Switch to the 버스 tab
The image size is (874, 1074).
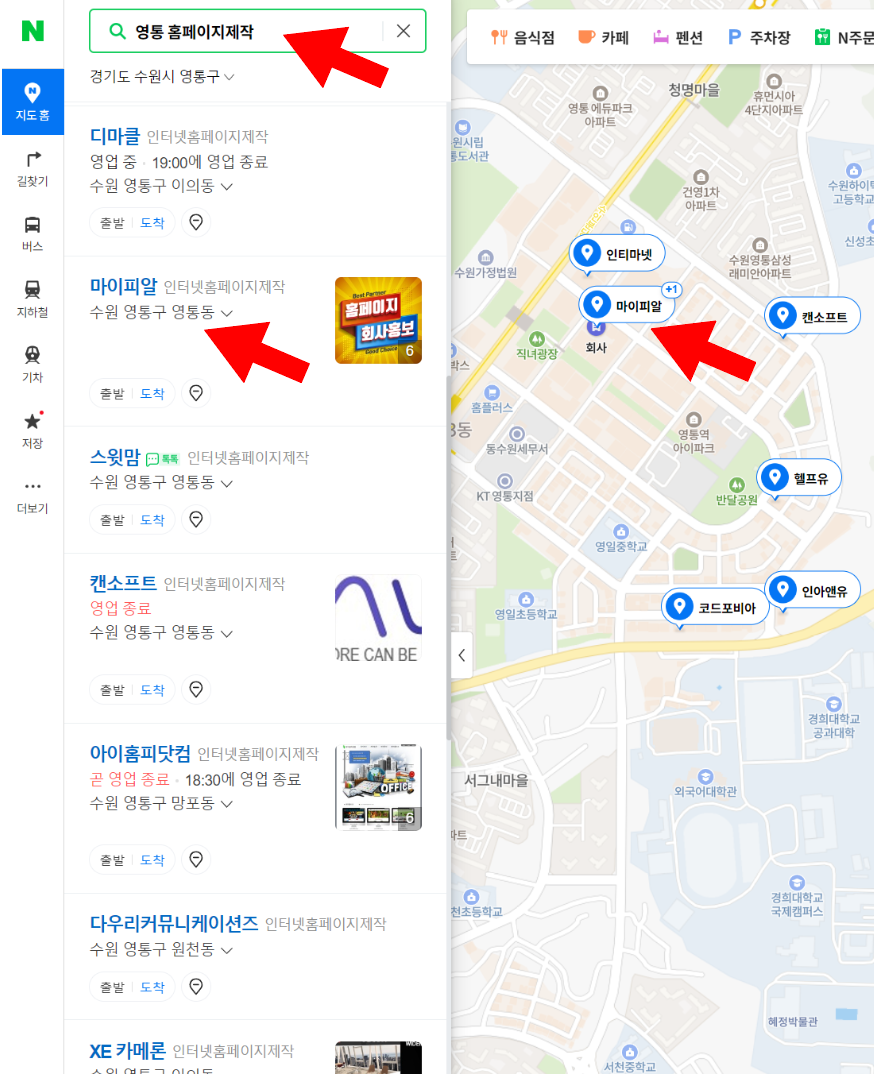(x=32, y=234)
